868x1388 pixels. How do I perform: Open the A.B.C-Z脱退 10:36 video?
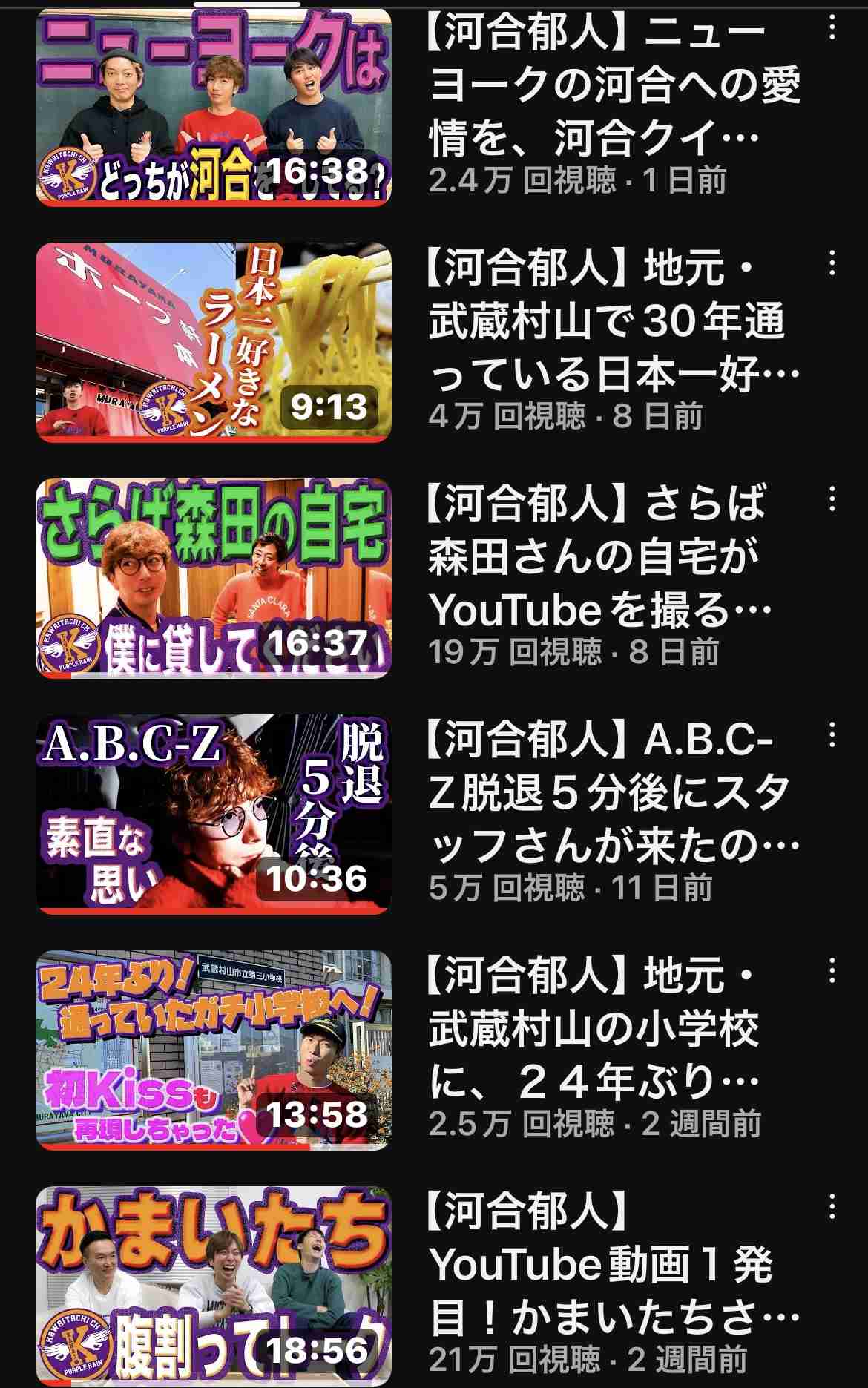(x=214, y=814)
